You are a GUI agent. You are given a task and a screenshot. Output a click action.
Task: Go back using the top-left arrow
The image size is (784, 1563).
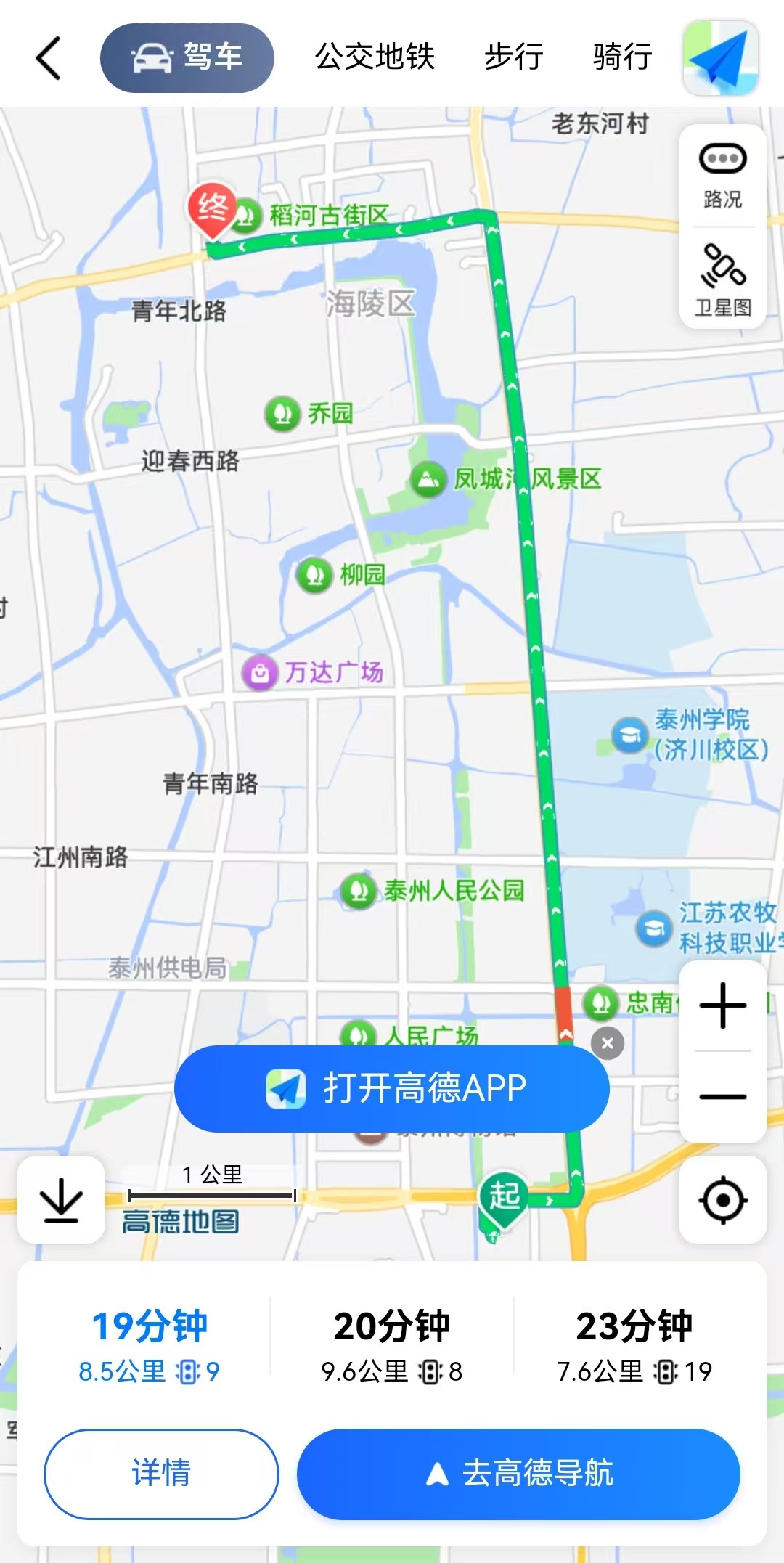[49, 58]
